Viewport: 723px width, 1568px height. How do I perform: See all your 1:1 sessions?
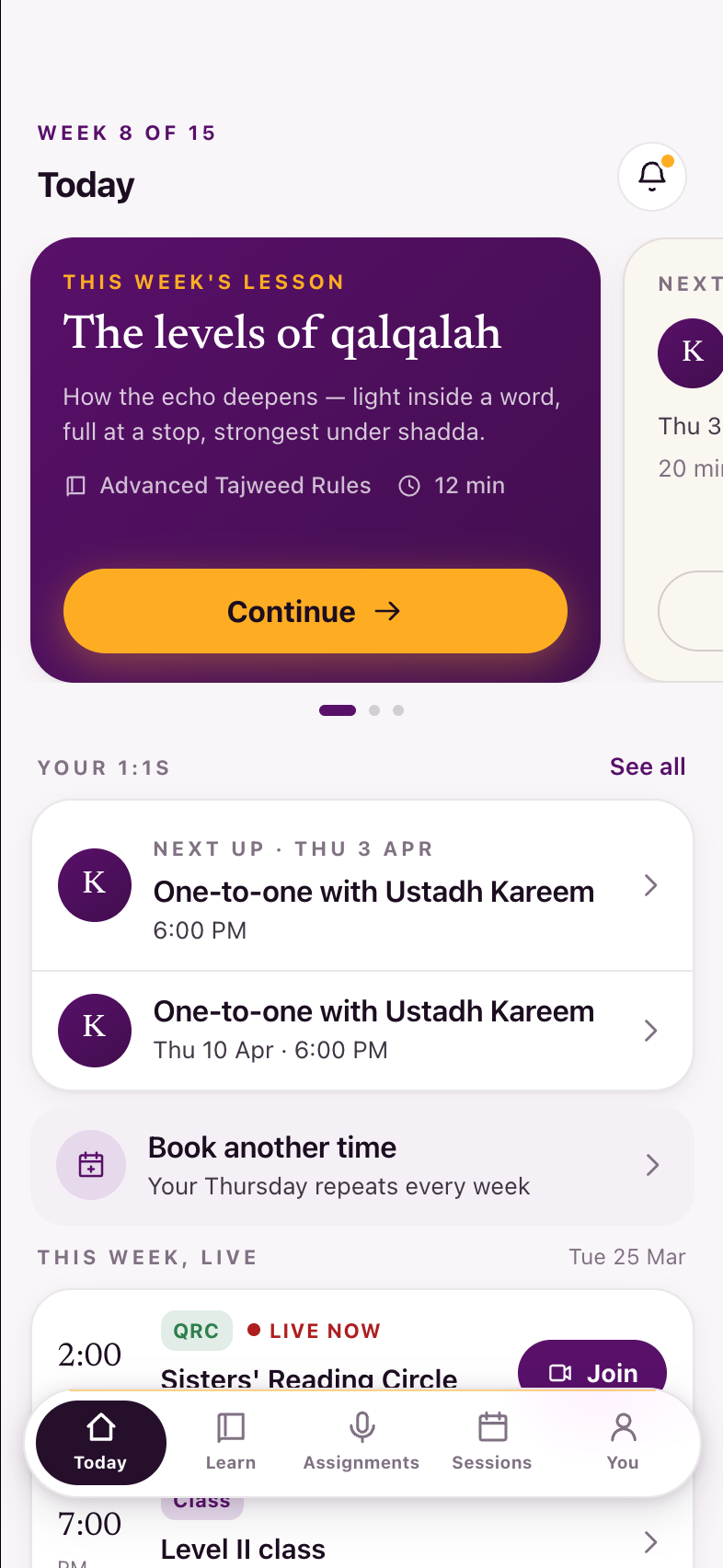[x=648, y=767]
